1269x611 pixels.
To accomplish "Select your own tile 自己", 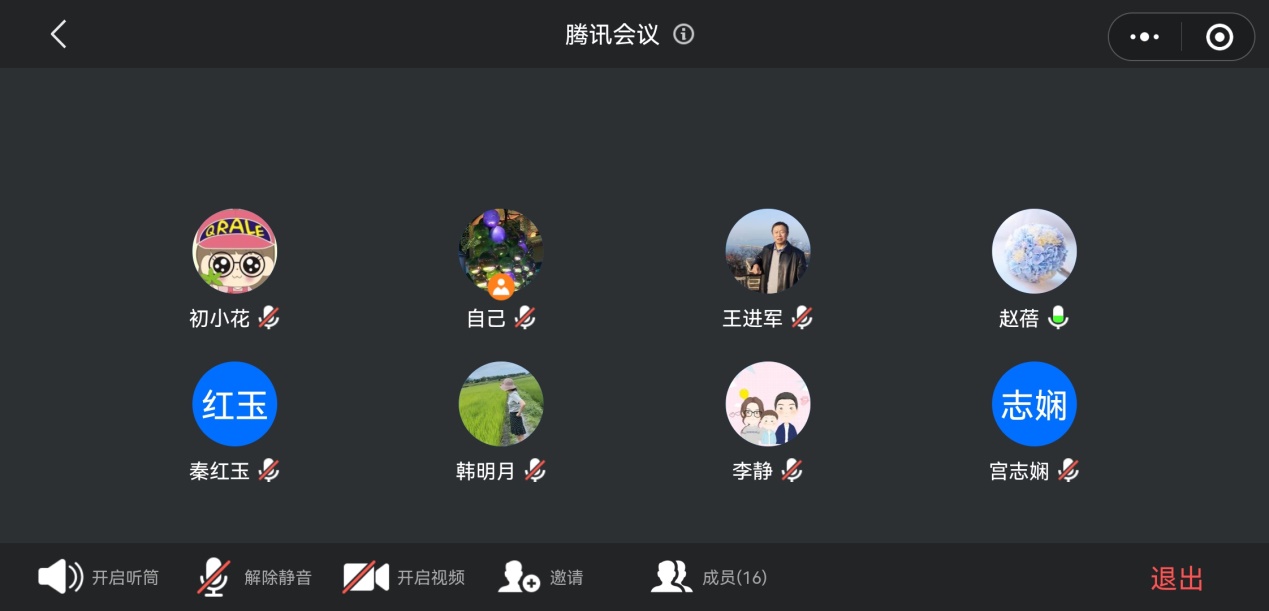I will tap(501, 251).
